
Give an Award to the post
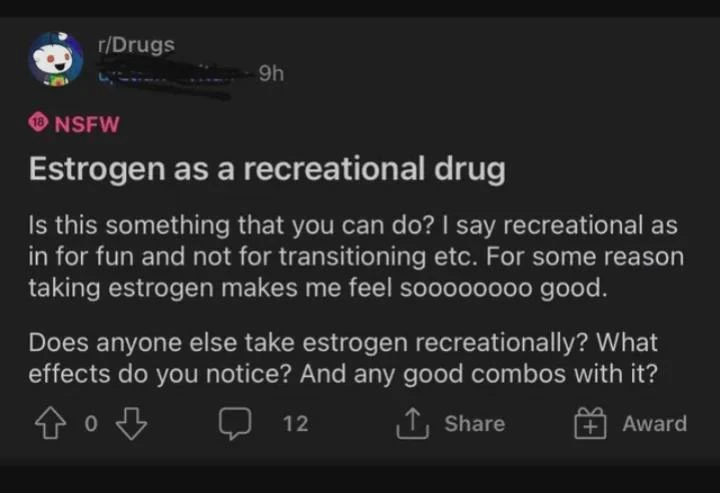[631, 424]
